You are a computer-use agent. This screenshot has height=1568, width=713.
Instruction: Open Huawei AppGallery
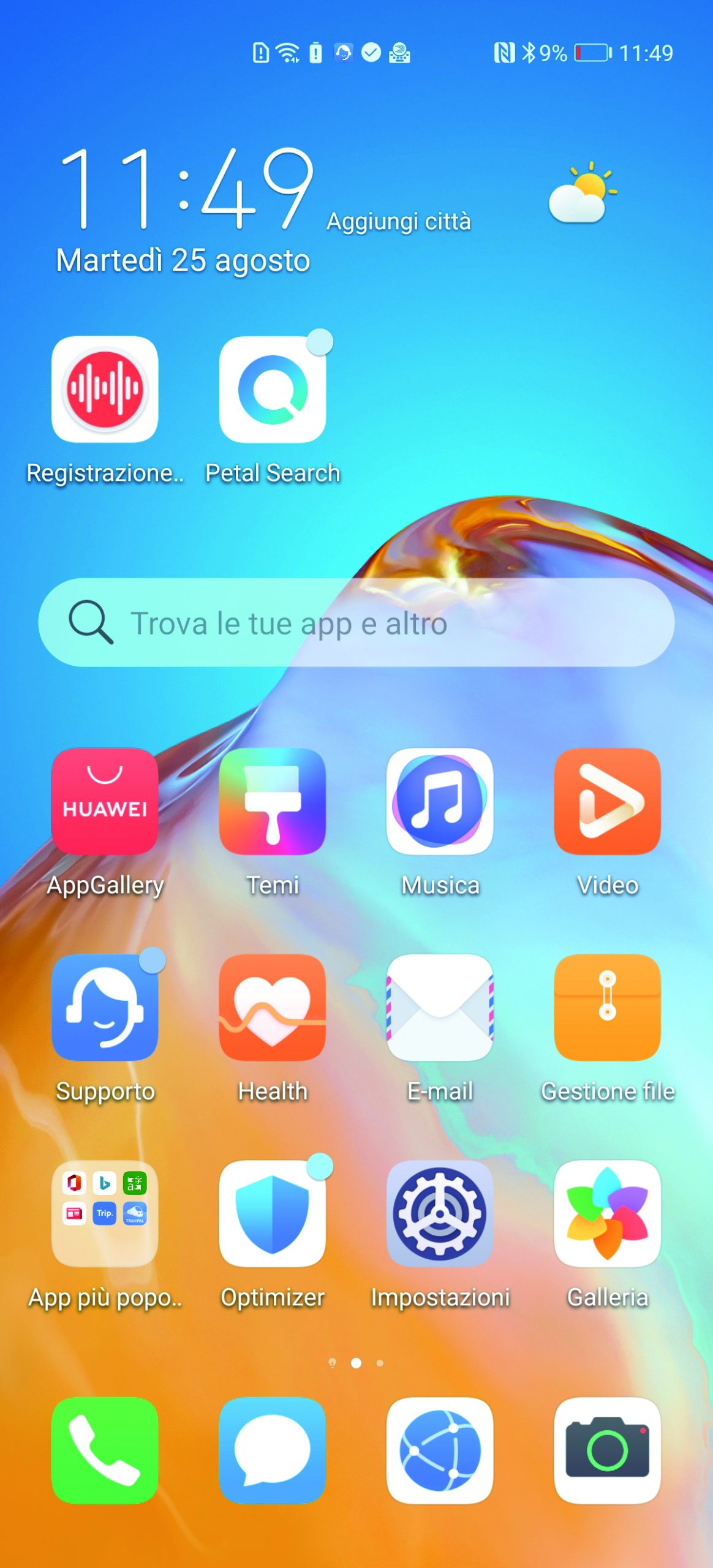click(x=105, y=801)
